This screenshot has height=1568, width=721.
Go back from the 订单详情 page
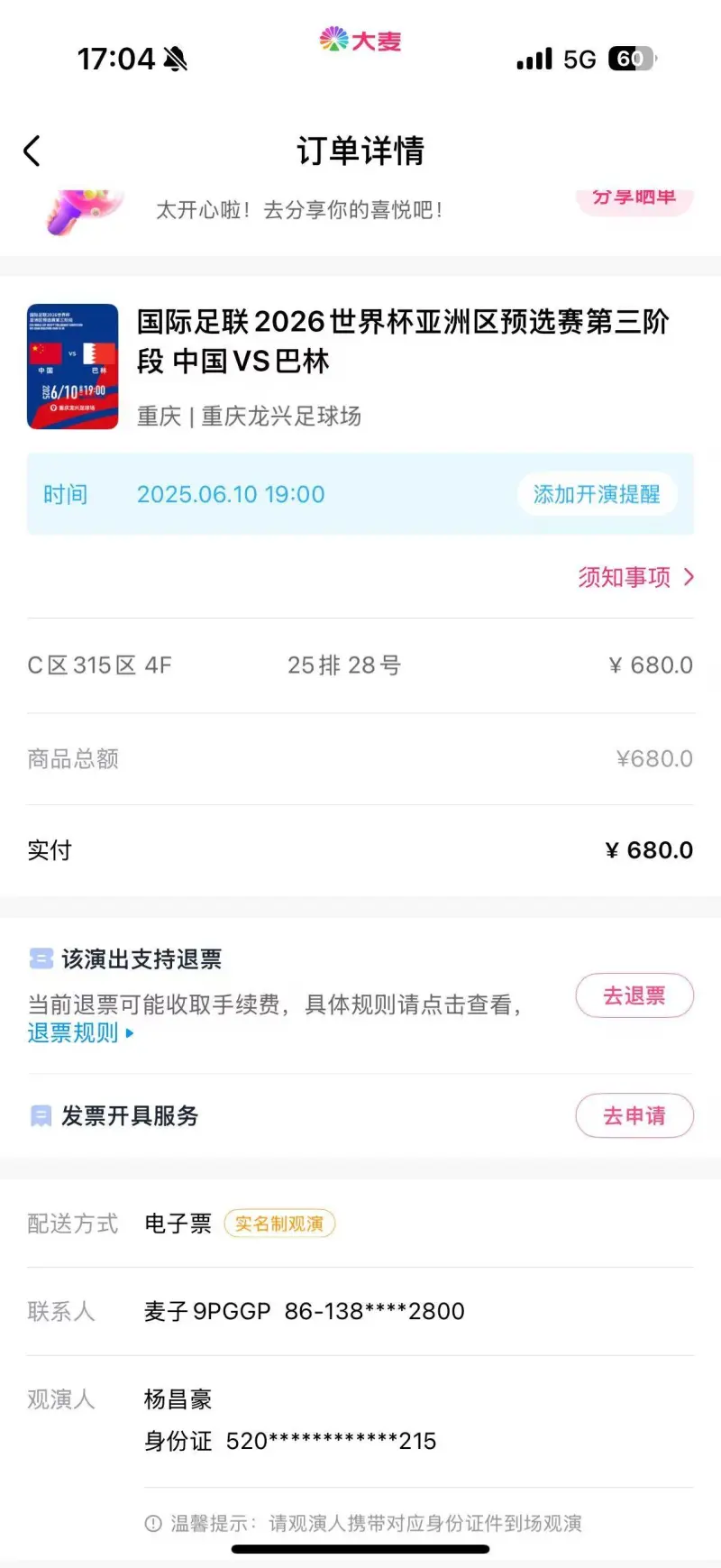32,151
